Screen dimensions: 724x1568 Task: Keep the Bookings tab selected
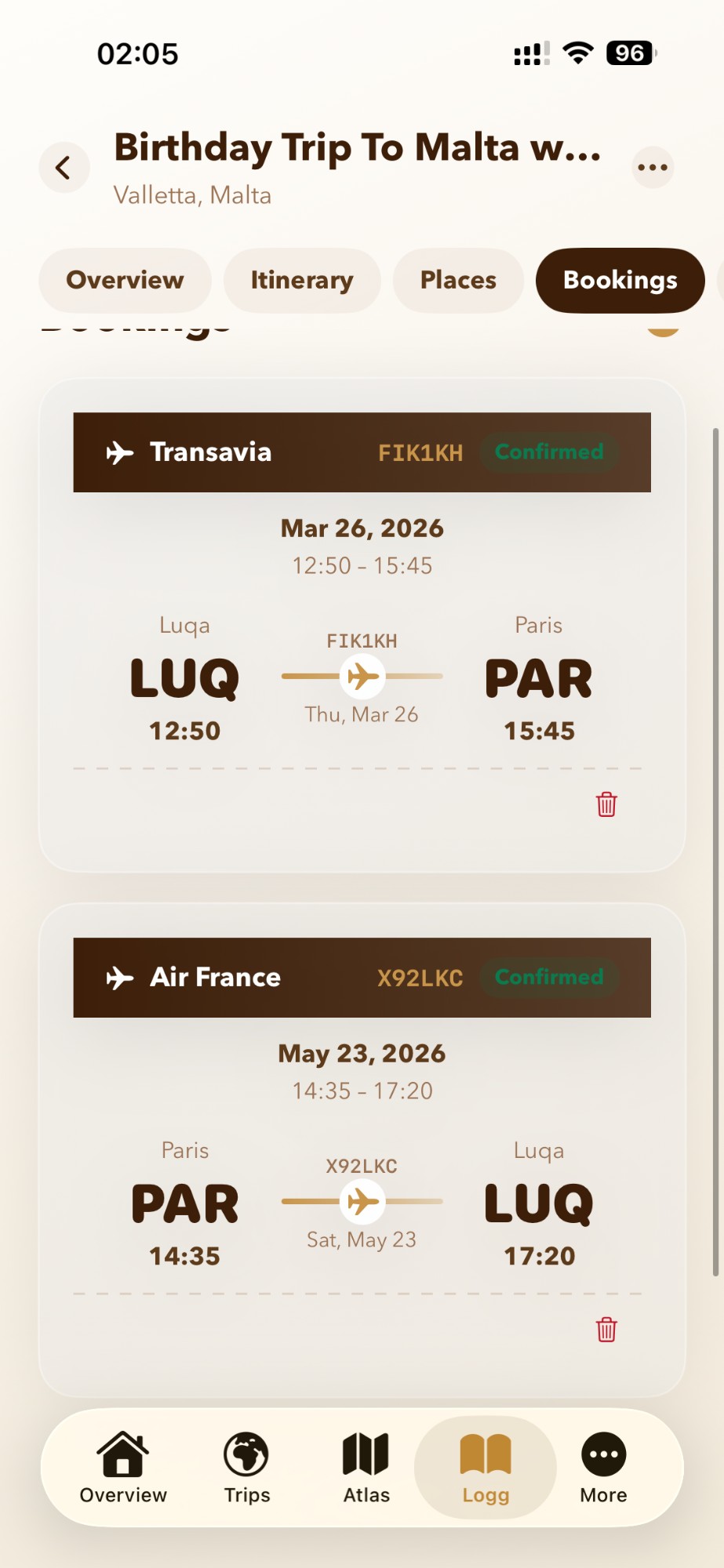point(619,280)
